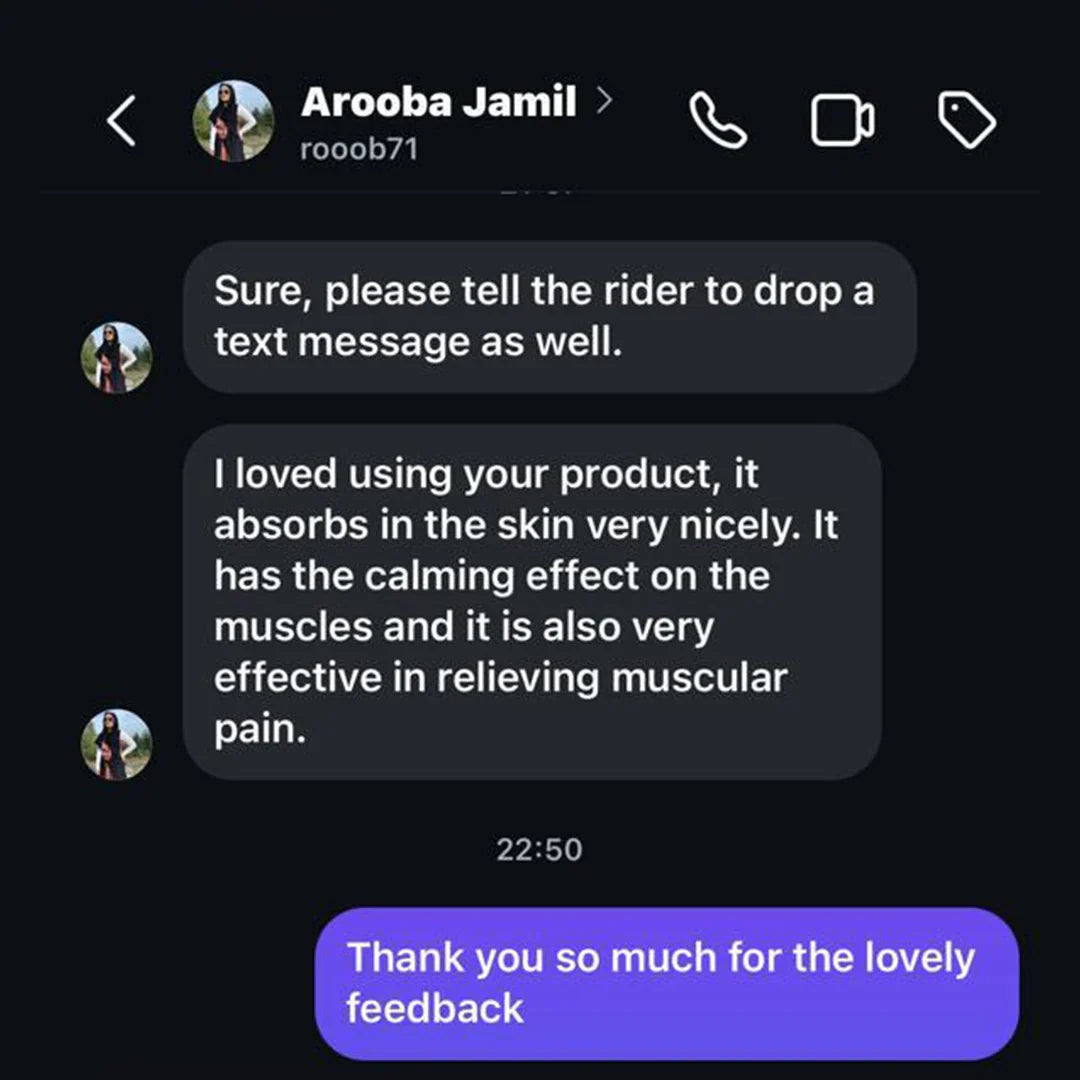Tap the avatar beside the muscular pain message
The image size is (1080, 1080).
[x=116, y=744]
